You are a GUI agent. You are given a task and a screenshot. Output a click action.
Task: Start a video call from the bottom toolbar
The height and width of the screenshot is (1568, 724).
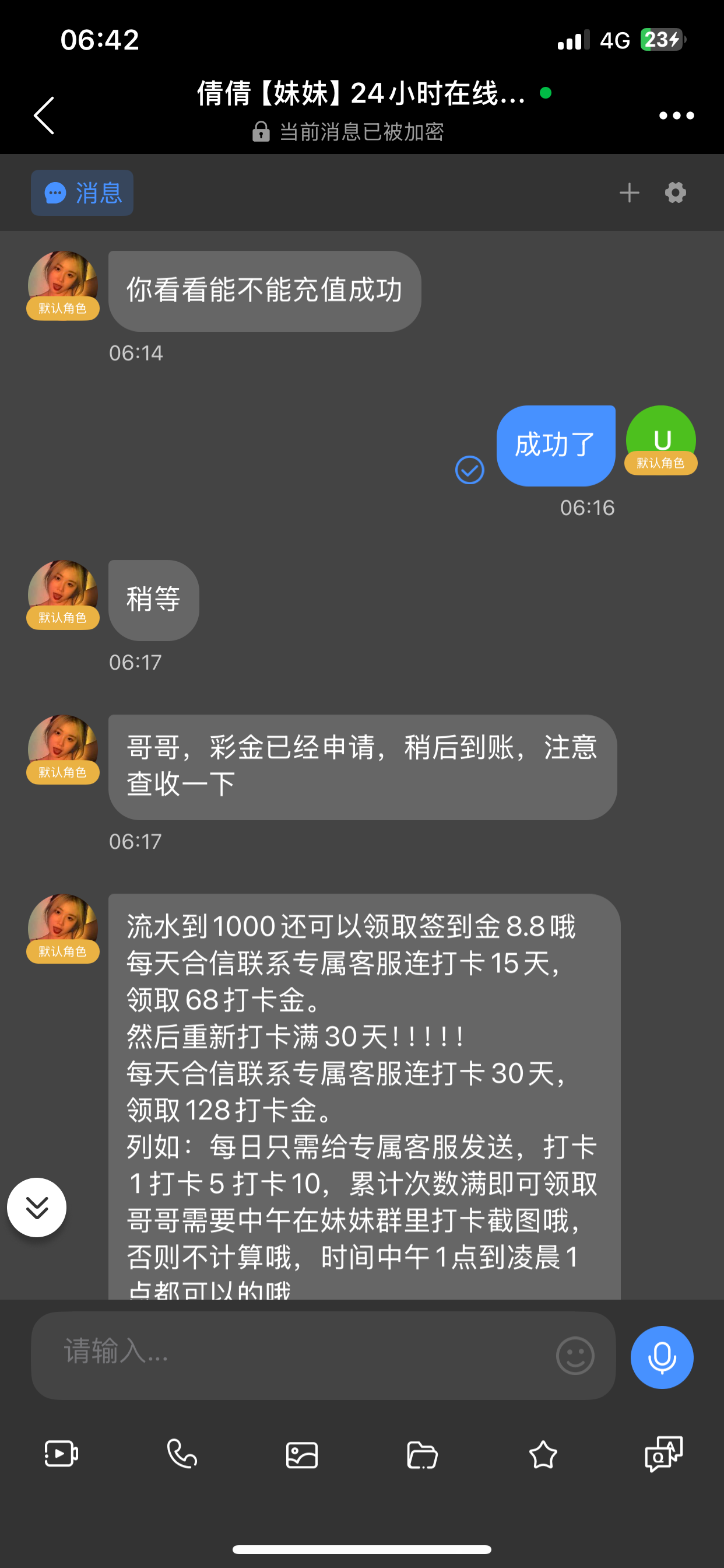pyautogui.click(x=61, y=1454)
